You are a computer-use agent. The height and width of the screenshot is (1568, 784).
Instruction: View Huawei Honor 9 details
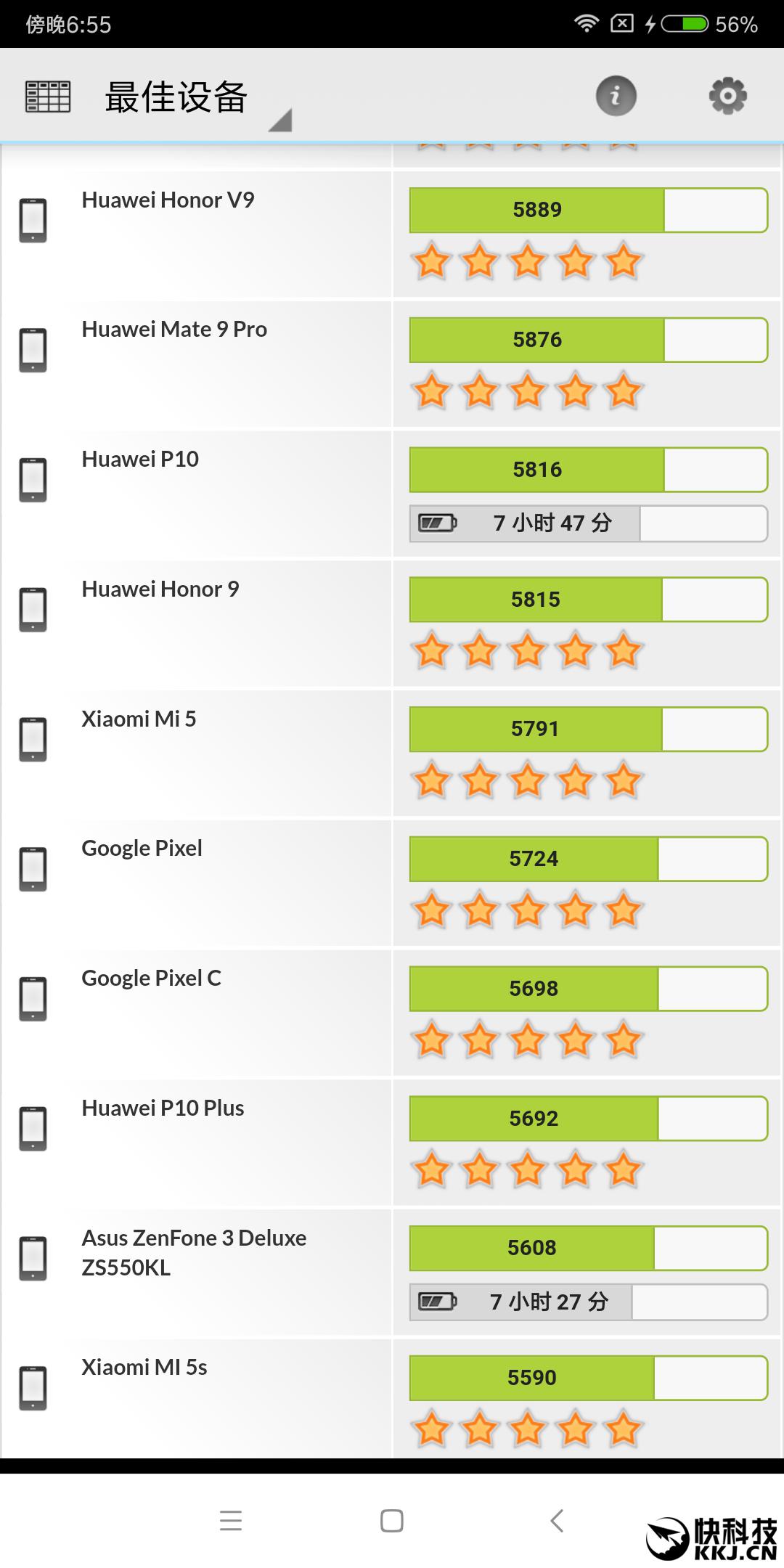pyautogui.click(x=392, y=624)
